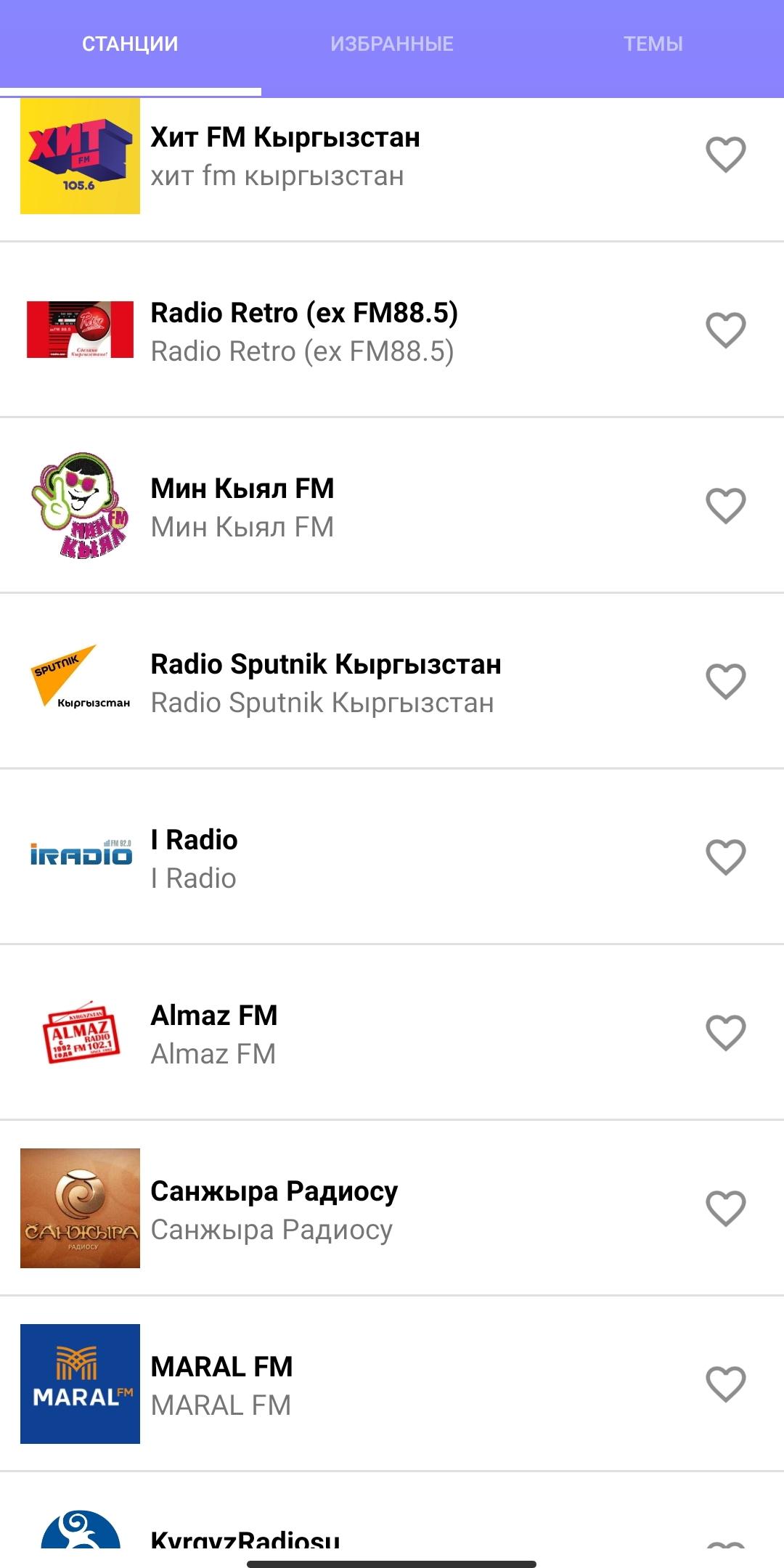Start the I Radio station

(195, 858)
